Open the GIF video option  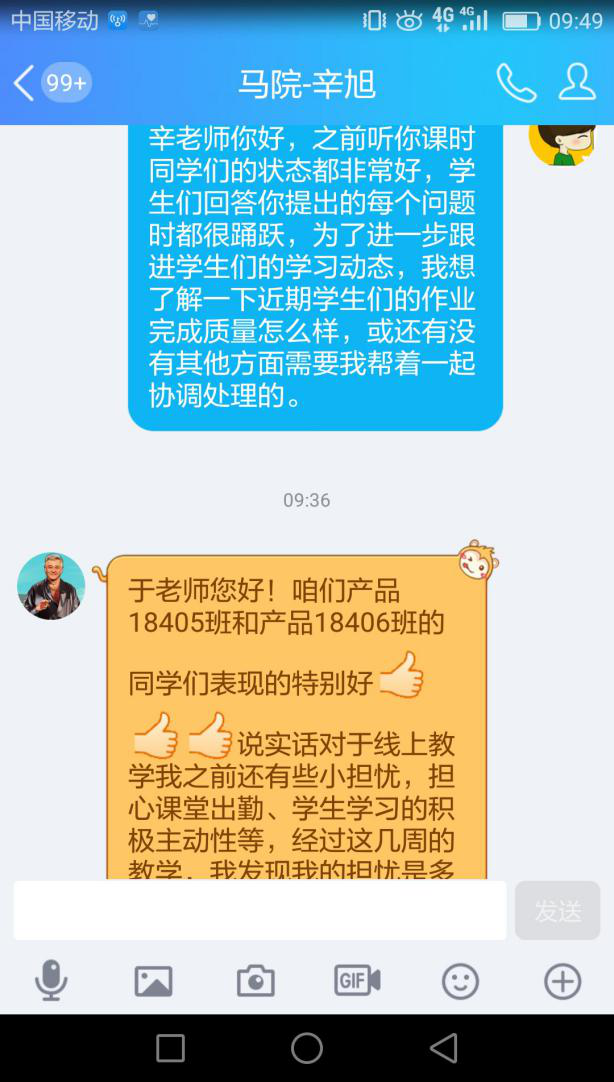357,981
